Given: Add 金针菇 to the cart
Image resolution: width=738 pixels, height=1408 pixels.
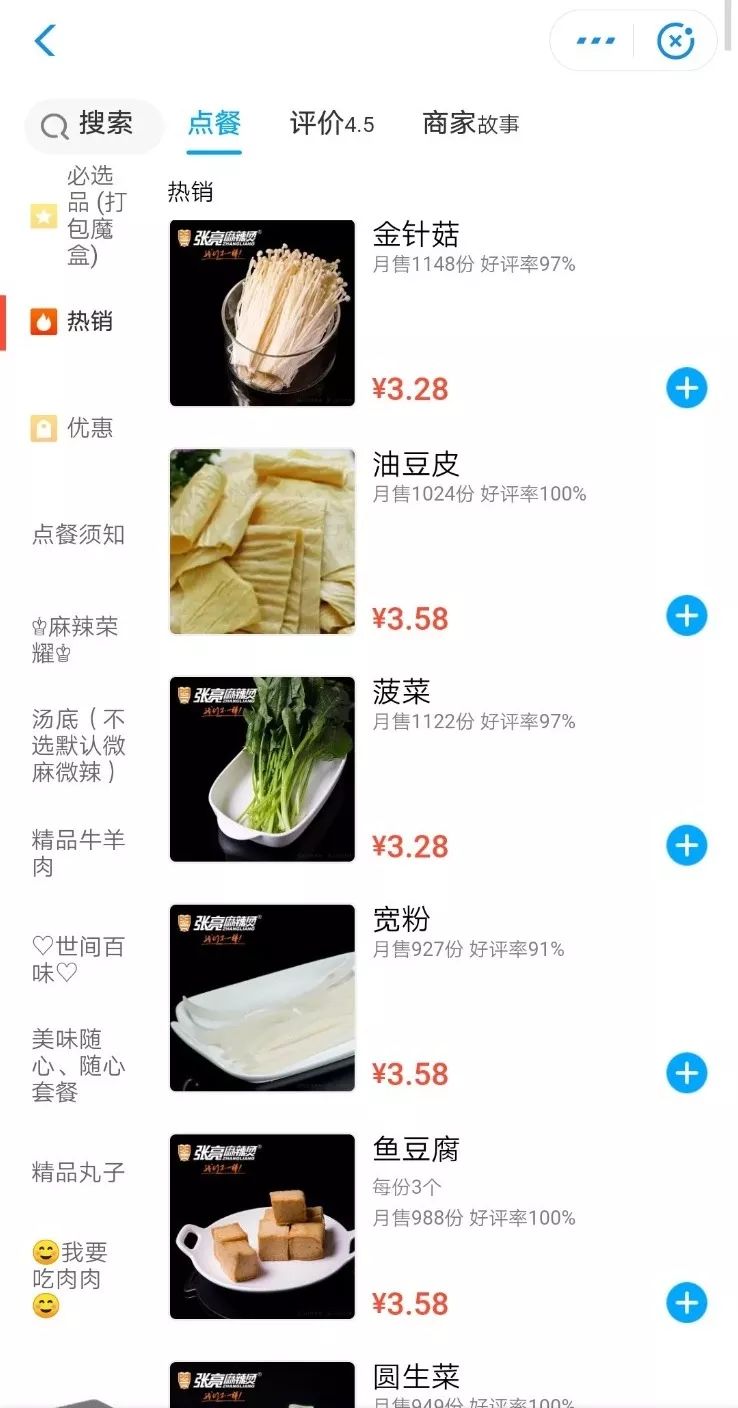Looking at the screenshot, I should coord(686,388).
